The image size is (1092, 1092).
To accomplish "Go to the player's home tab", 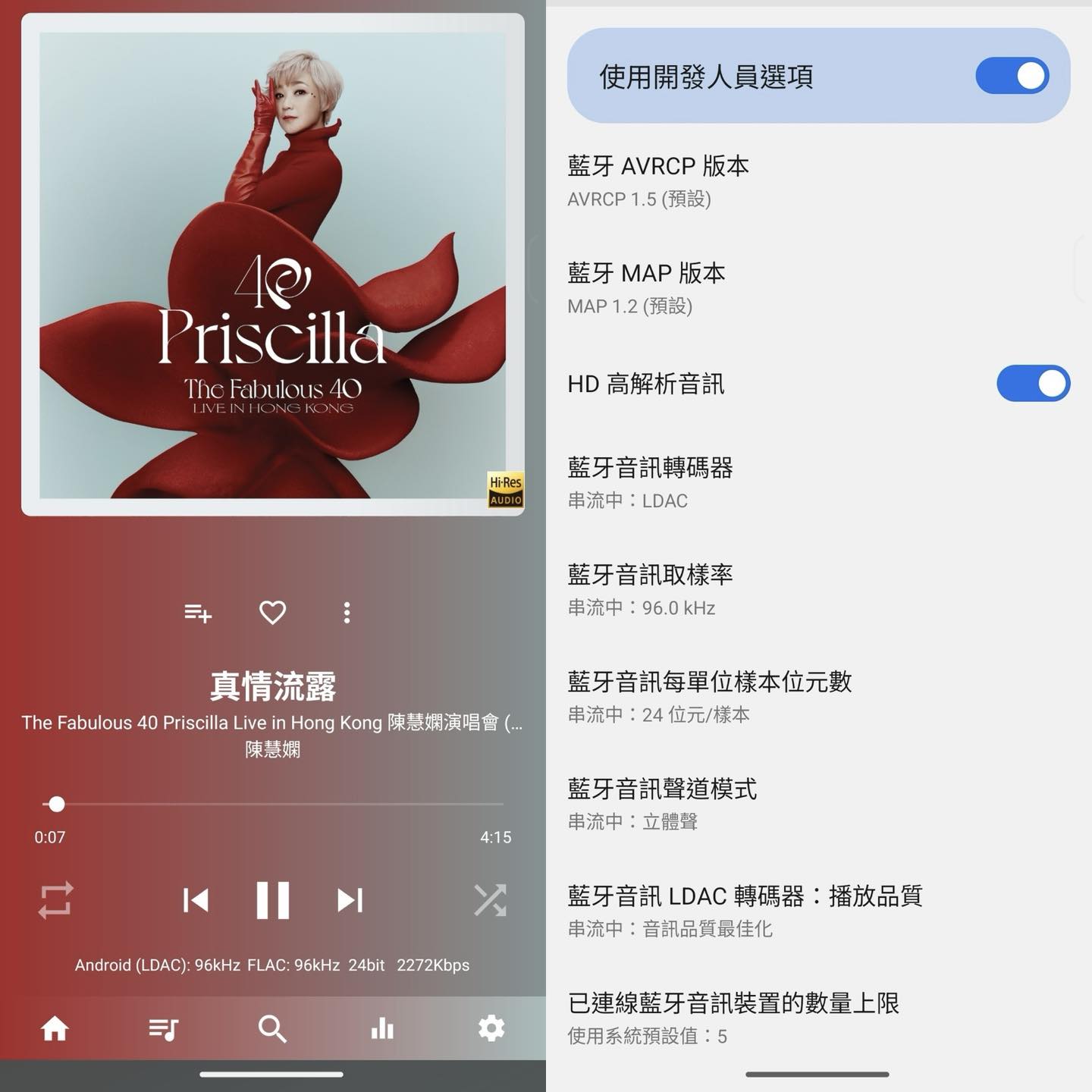I will pyautogui.click(x=55, y=1029).
